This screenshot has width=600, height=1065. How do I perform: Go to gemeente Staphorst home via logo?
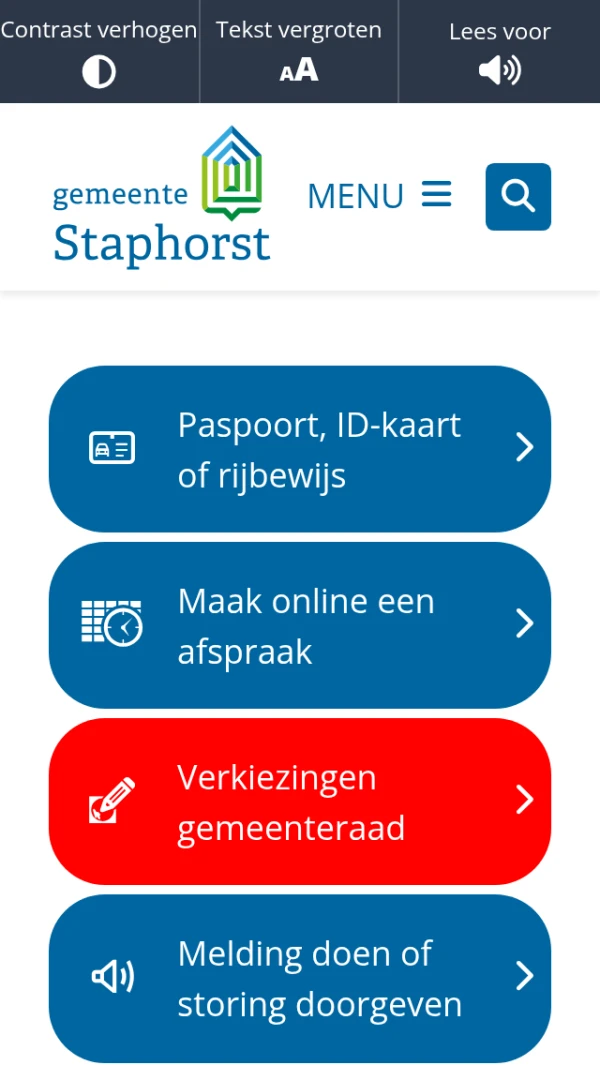pyautogui.click(x=162, y=196)
